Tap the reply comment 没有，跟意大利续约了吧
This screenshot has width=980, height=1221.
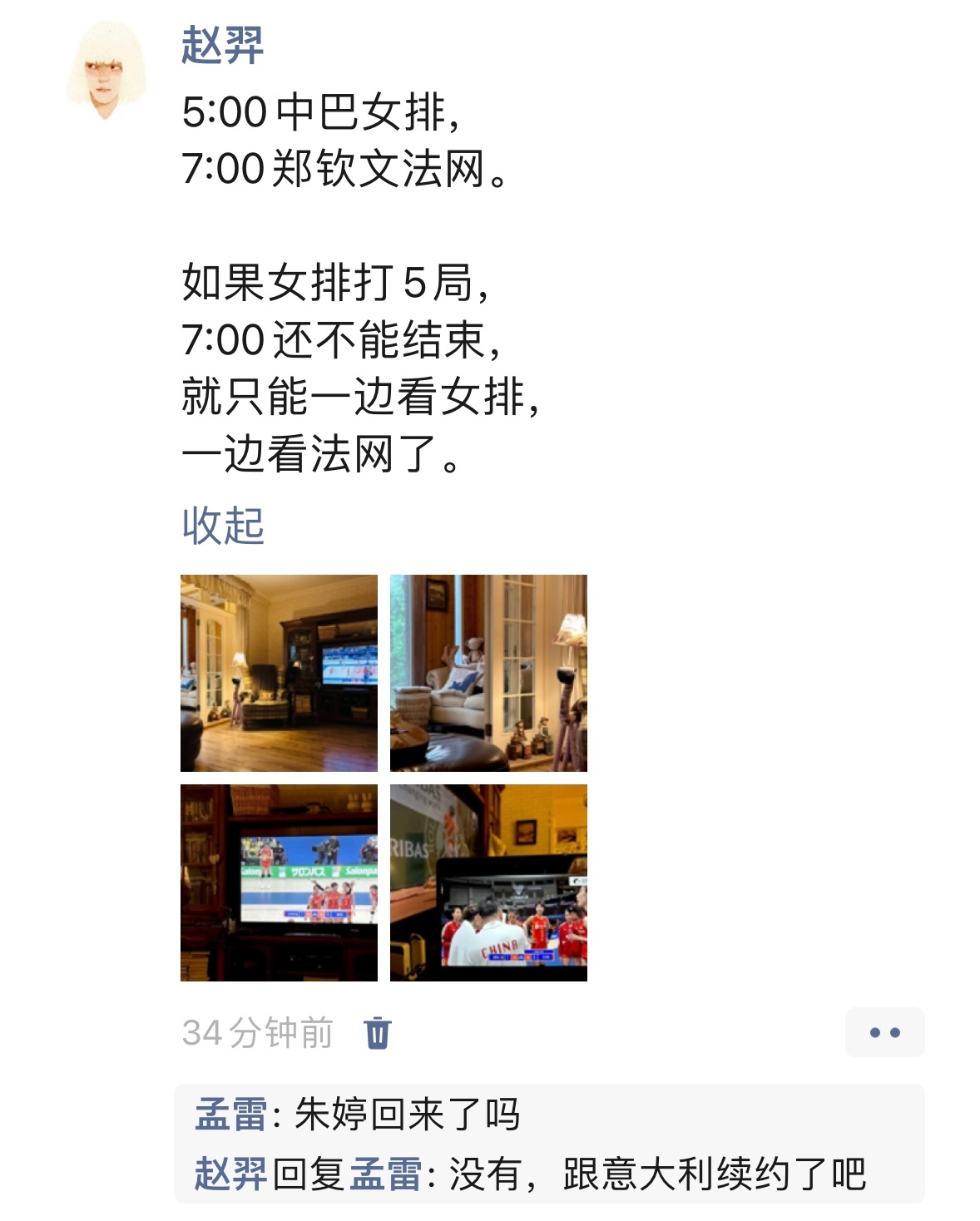(x=657, y=1174)
